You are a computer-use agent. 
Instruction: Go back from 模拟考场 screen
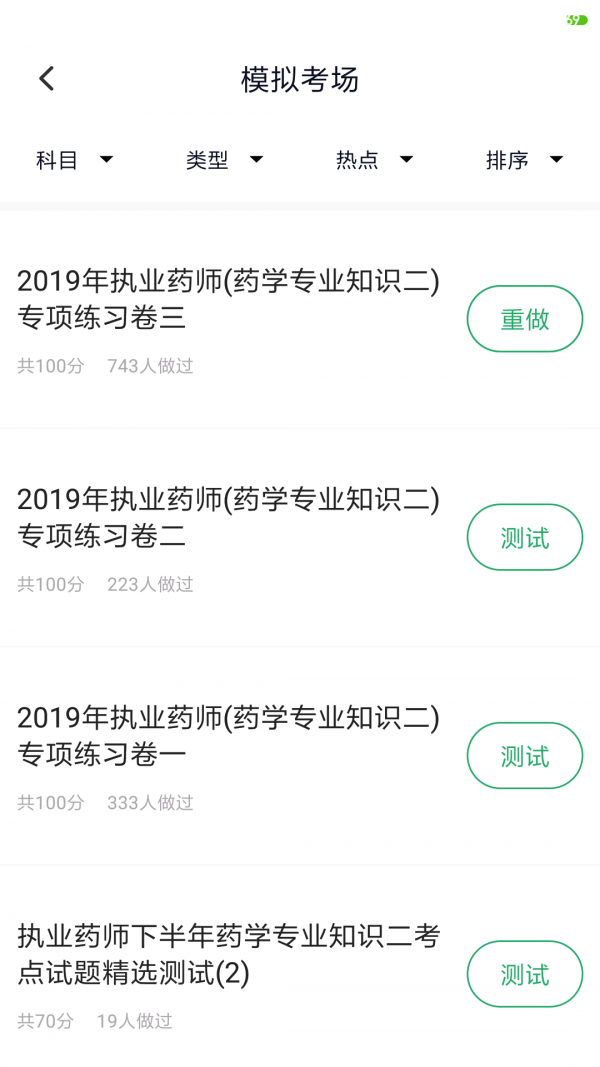pyautogui.click(x=47, y=79)
